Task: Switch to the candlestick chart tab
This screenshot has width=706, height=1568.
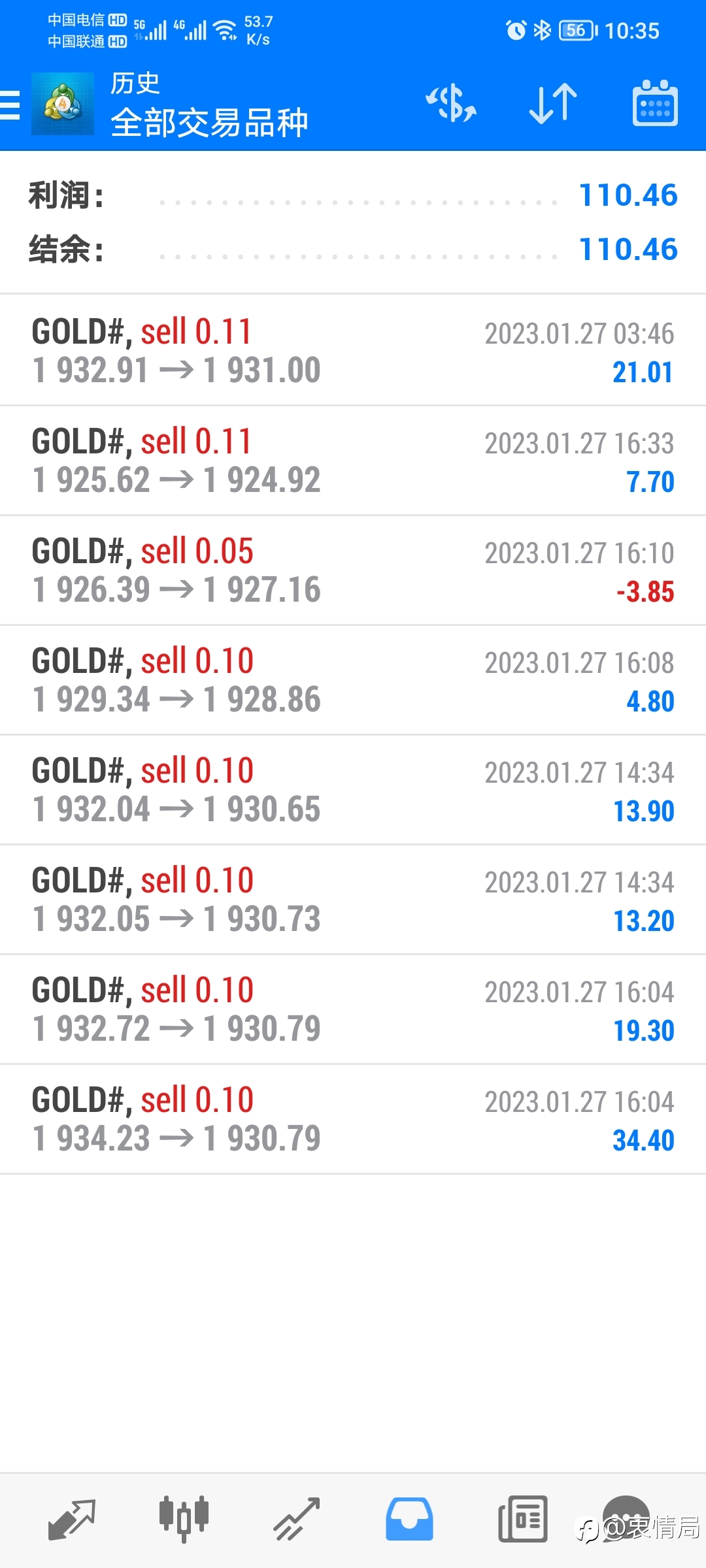Action: pyautogui.click(x=184, y=1519)
